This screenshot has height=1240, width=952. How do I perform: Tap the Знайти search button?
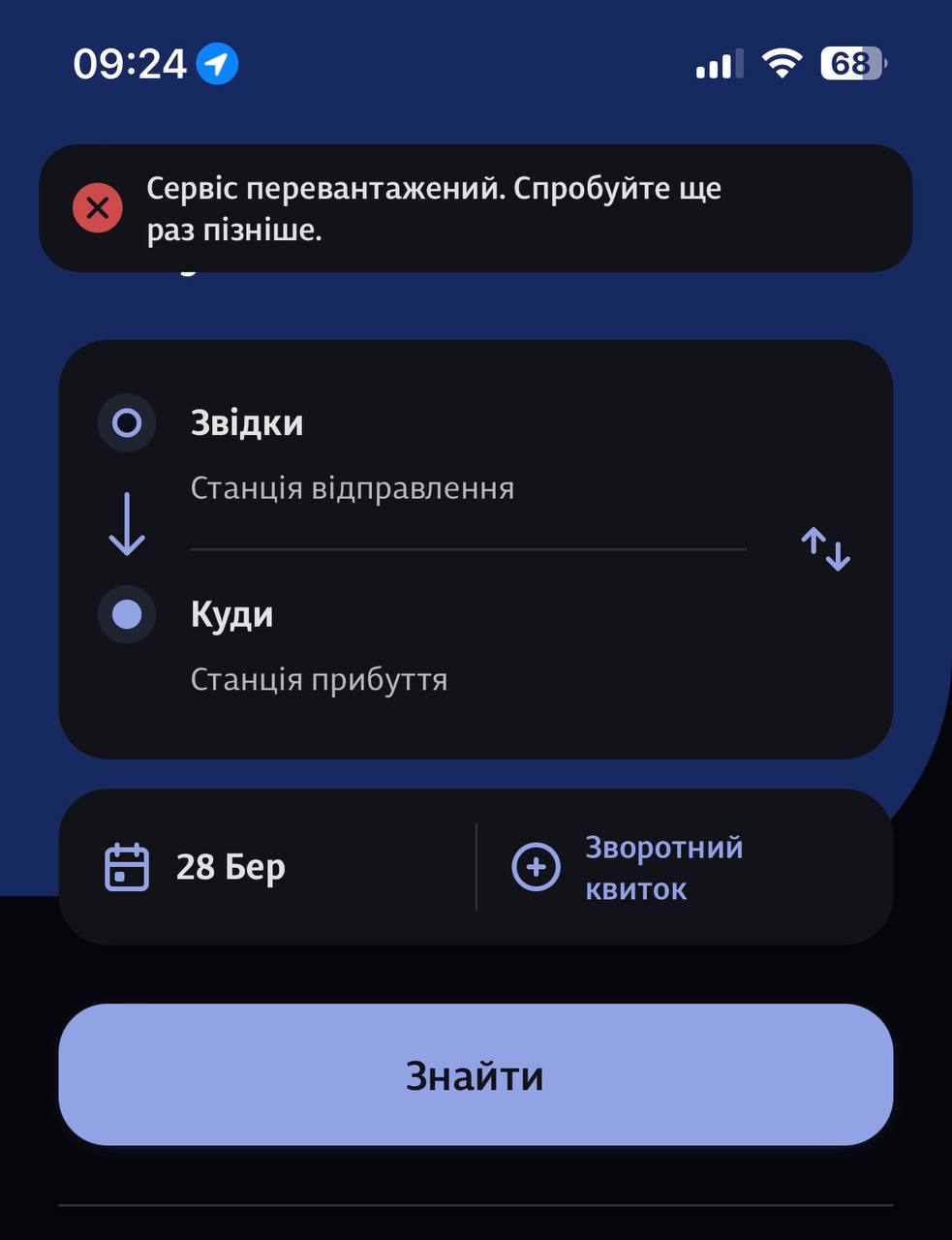[476, 1075]
